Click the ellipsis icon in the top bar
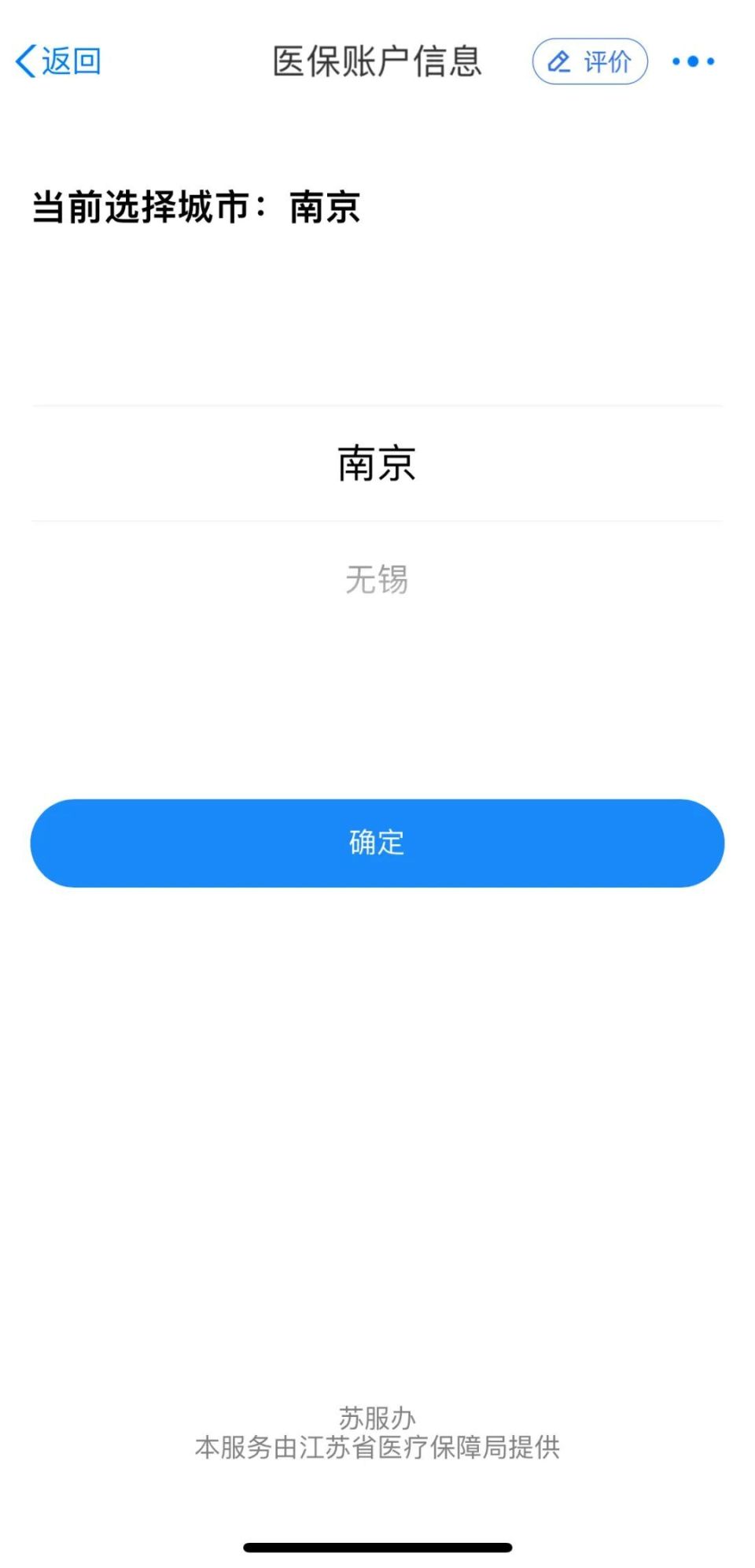Image resolution: width=755 pixels, height=1568 pixels. [x=693, y=61]
